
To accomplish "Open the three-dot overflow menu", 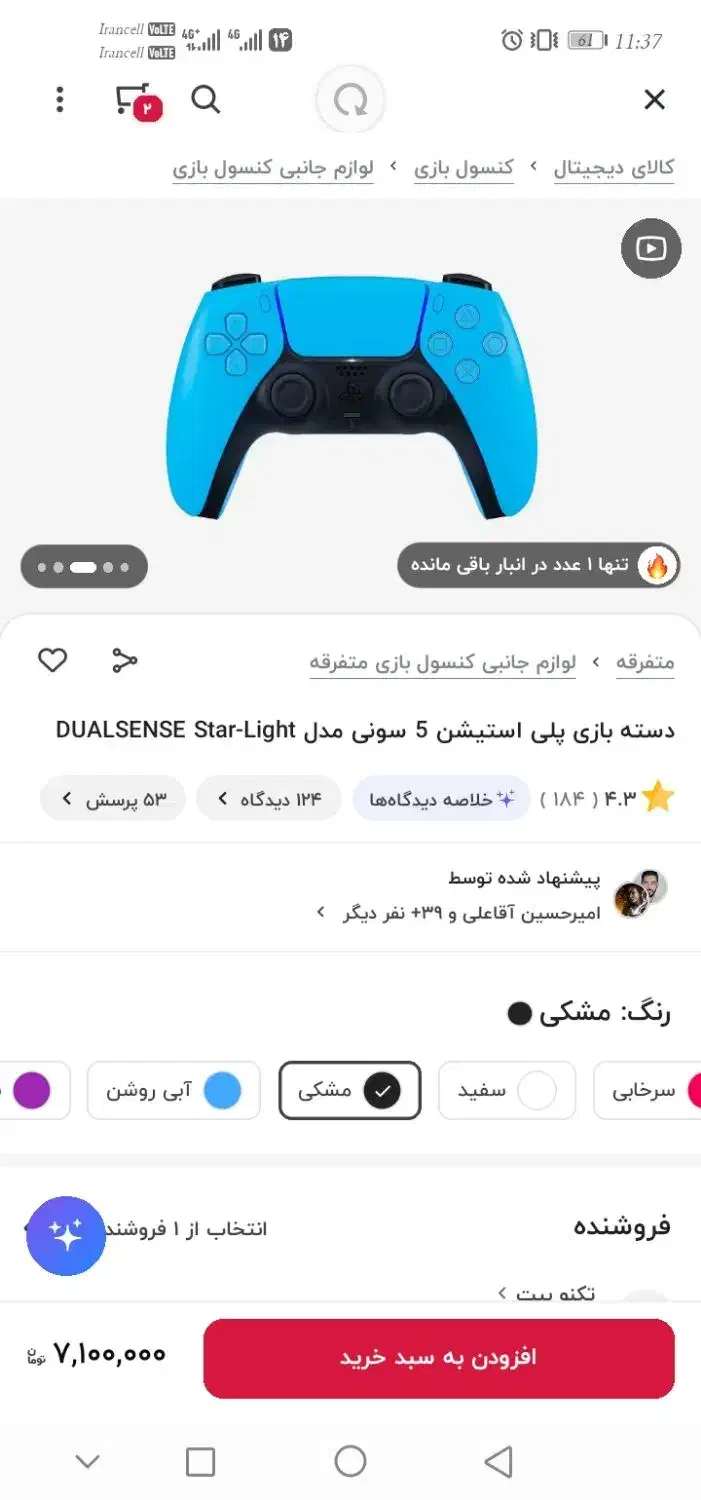I will click(x=60, y=99).
